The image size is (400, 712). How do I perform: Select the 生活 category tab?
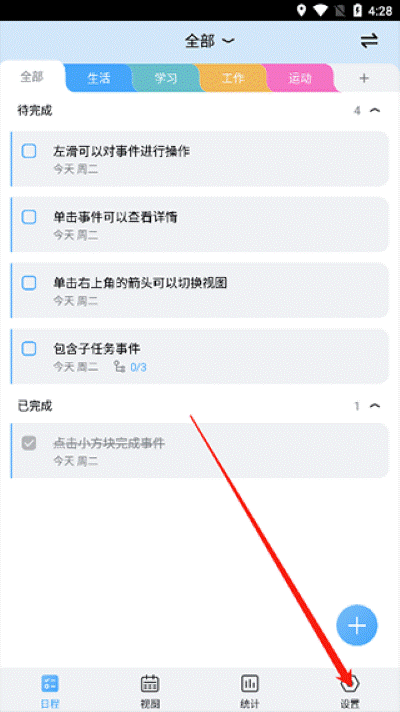tap(98, 78)
